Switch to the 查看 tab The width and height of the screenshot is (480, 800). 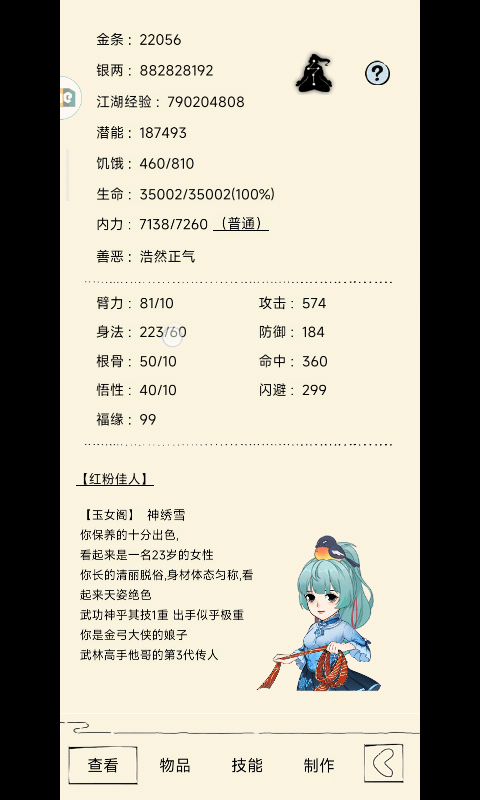[x=103, y=765]
